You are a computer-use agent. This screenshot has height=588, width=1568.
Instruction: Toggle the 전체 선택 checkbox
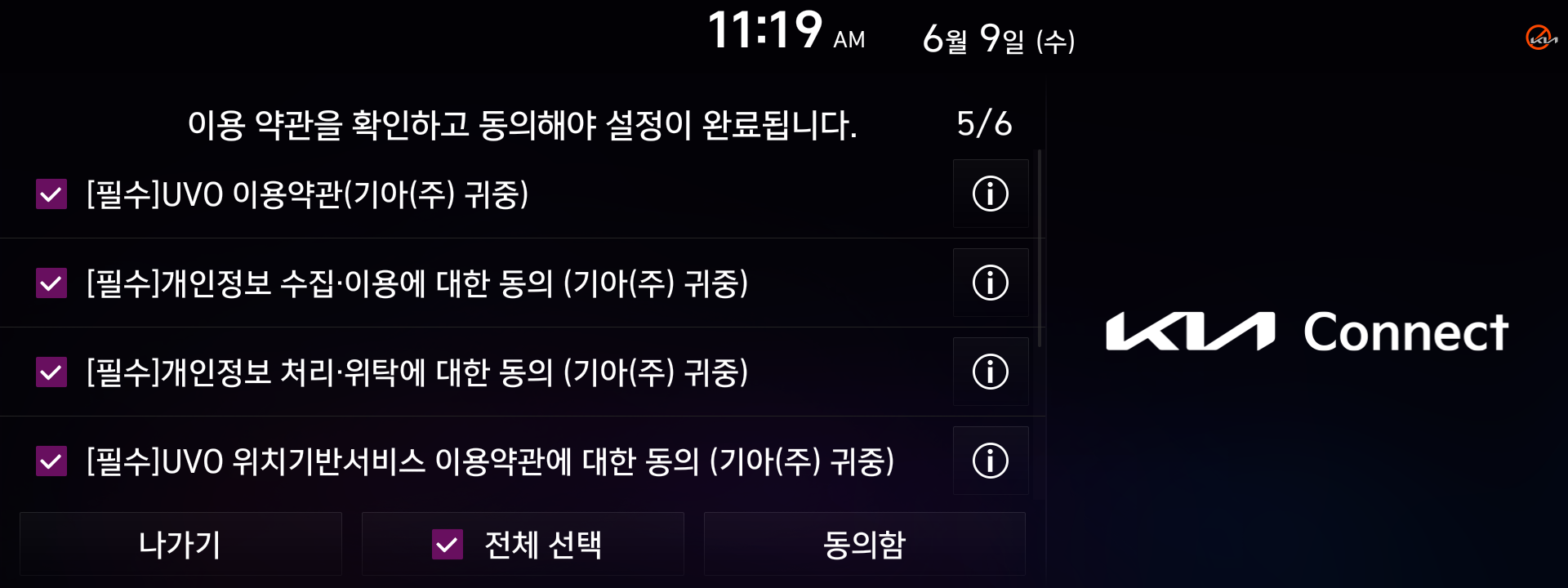(x=448, y=545)
